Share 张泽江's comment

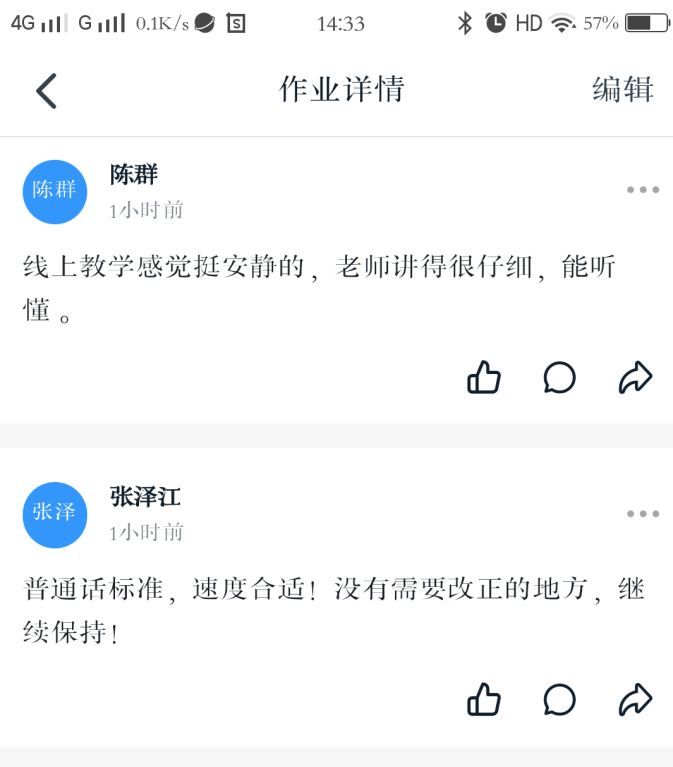click(x=635, y=699)
